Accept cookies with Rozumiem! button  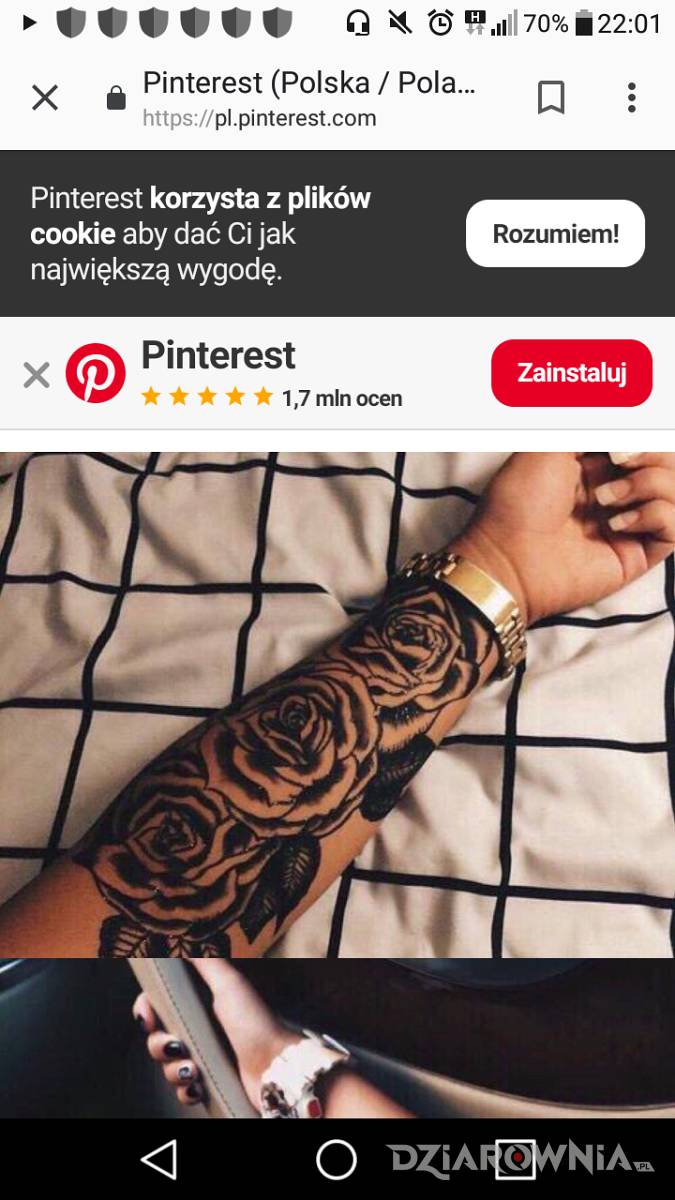555,234
